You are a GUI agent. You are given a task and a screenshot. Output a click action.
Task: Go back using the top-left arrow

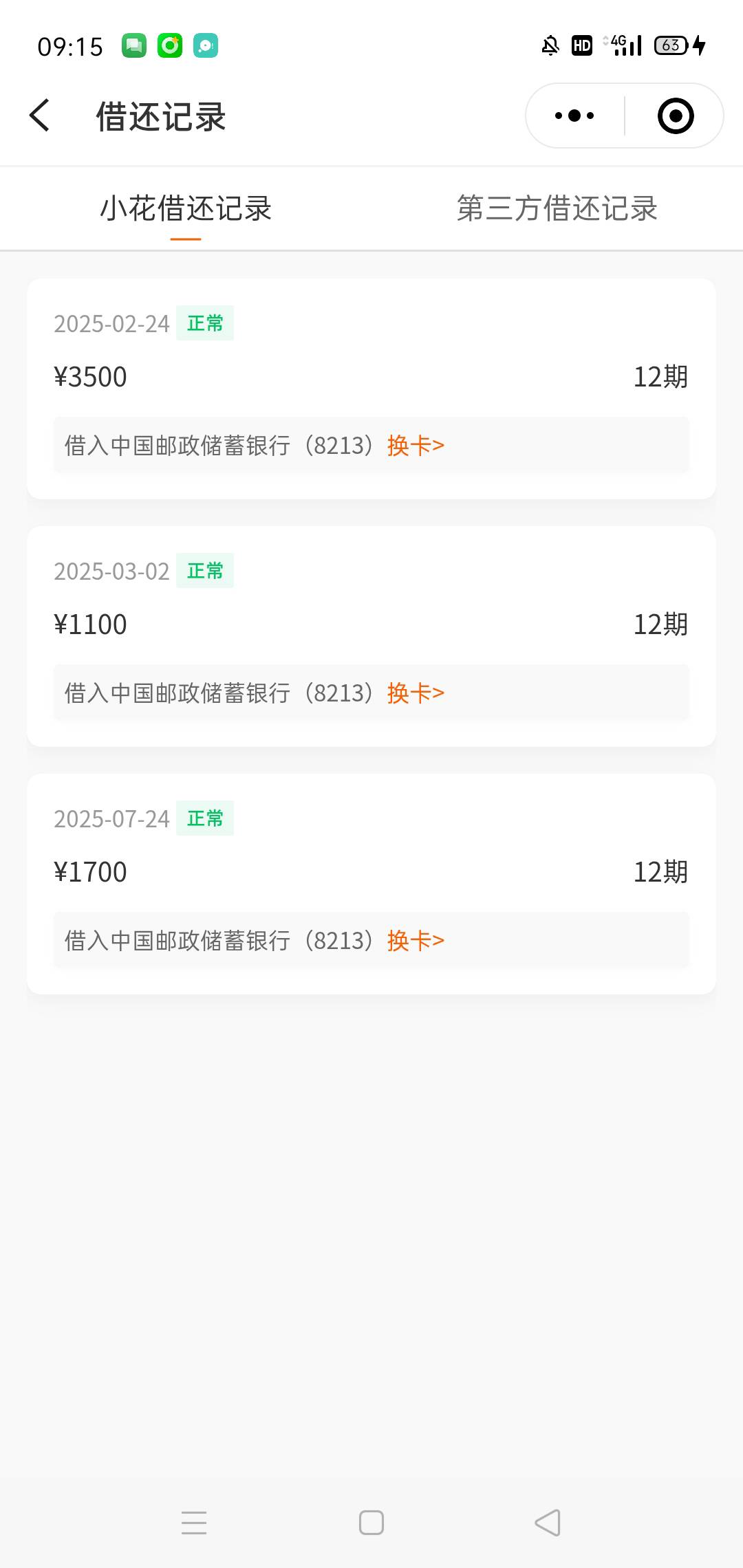[x=40, y=115]
